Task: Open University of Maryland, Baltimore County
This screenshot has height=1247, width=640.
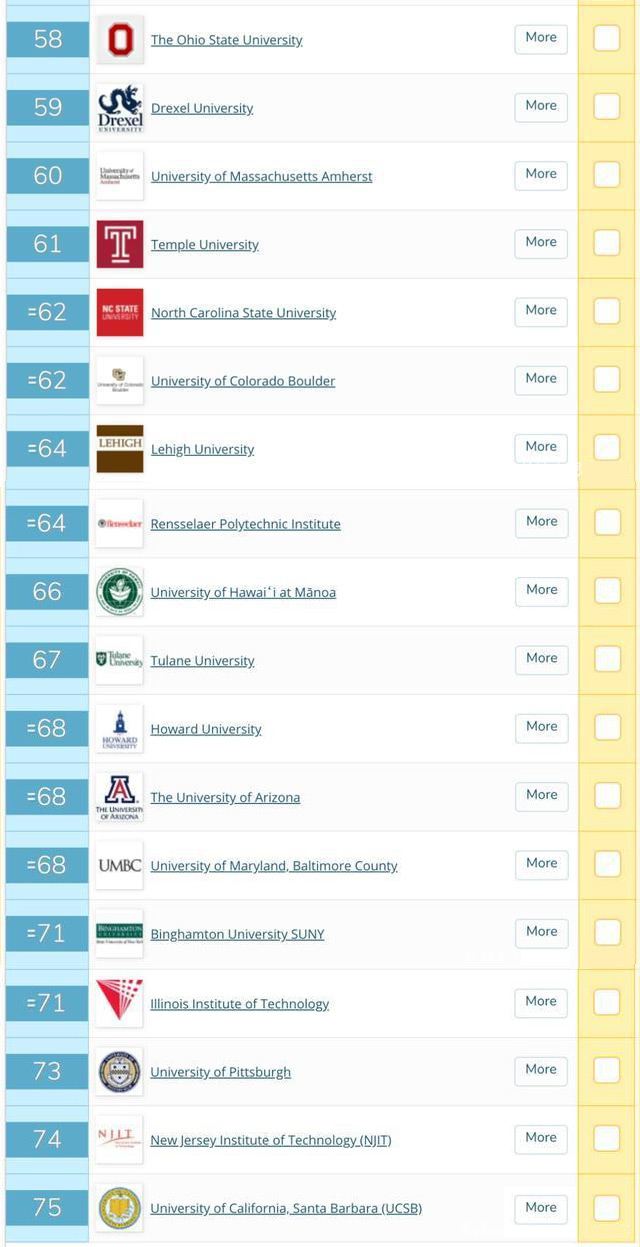Action: (x=273, y=866)
